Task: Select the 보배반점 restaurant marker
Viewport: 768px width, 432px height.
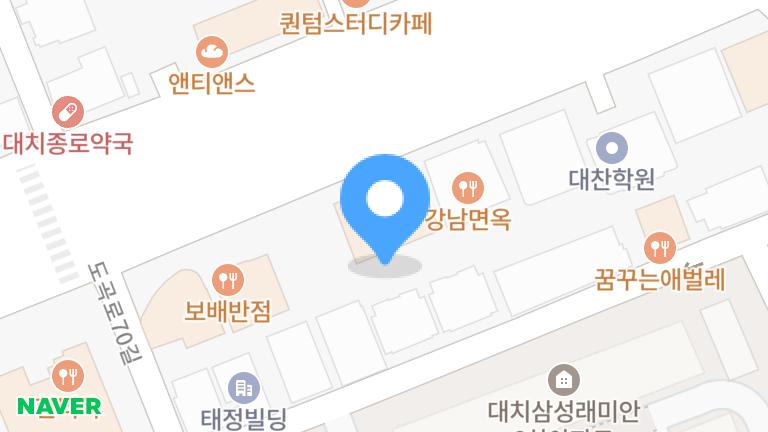Action: coord(228,279)
